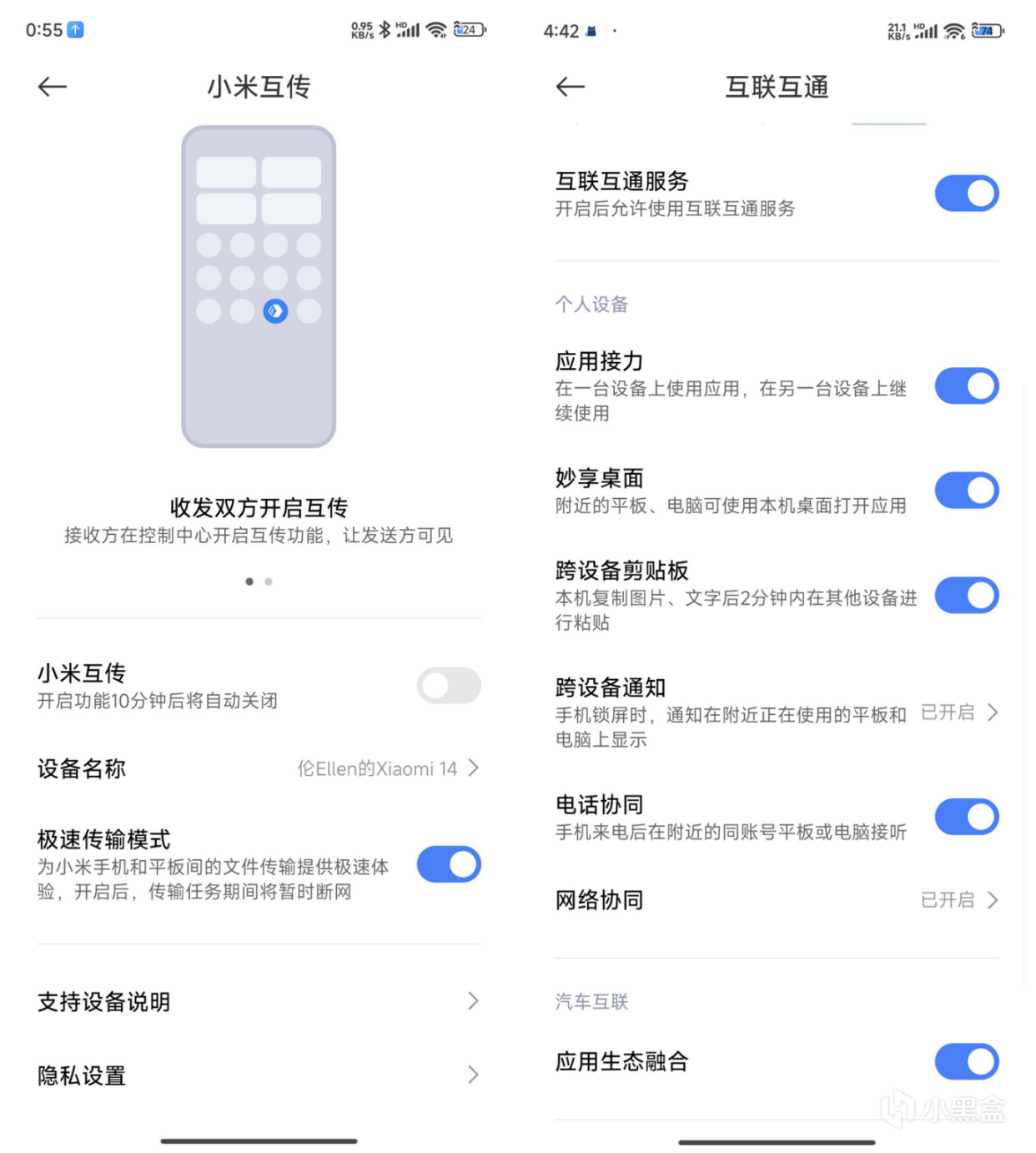Screen dimensions: 1036x1153
Task: Switch off 妙享桌面
Action: pyautogui.click(x=966, y=491)
